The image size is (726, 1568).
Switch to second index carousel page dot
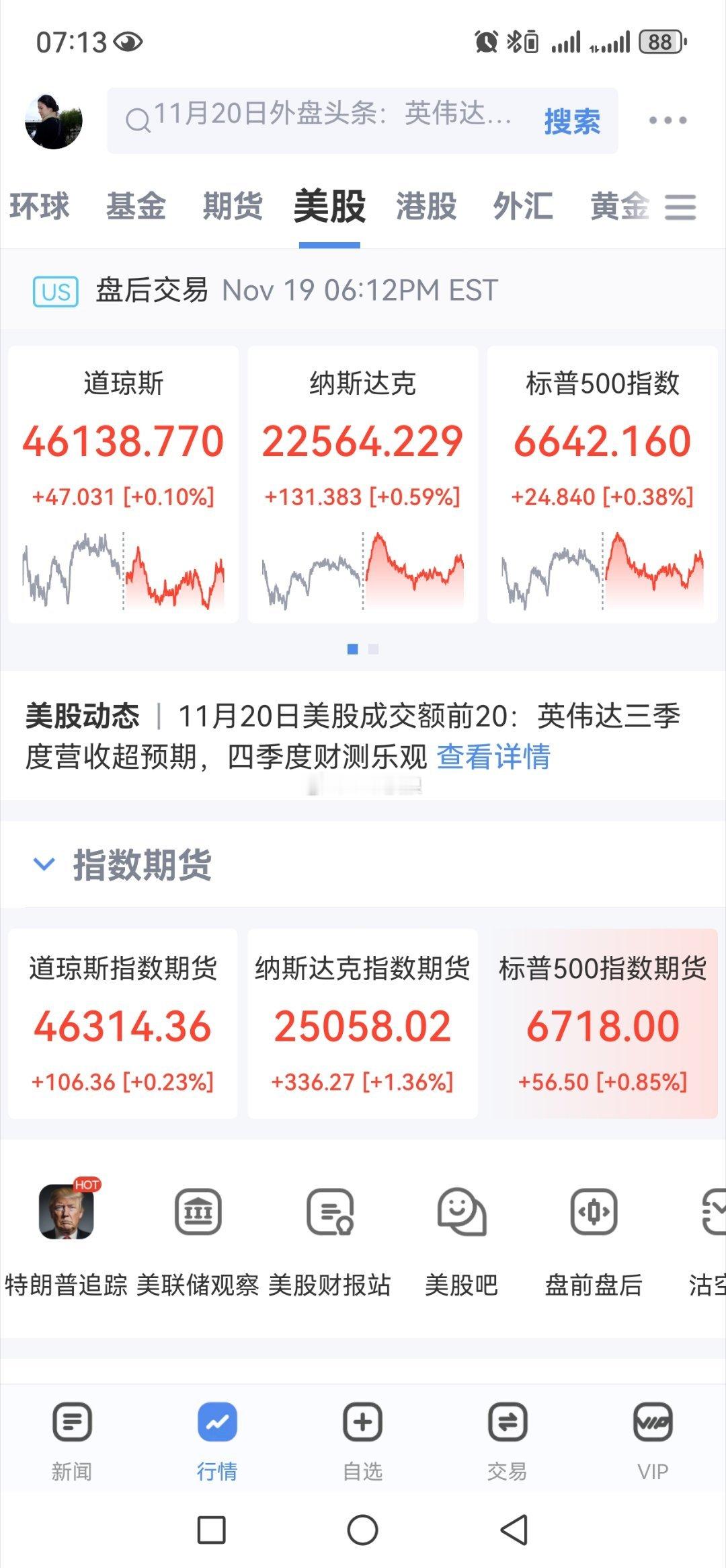(374, 648)
